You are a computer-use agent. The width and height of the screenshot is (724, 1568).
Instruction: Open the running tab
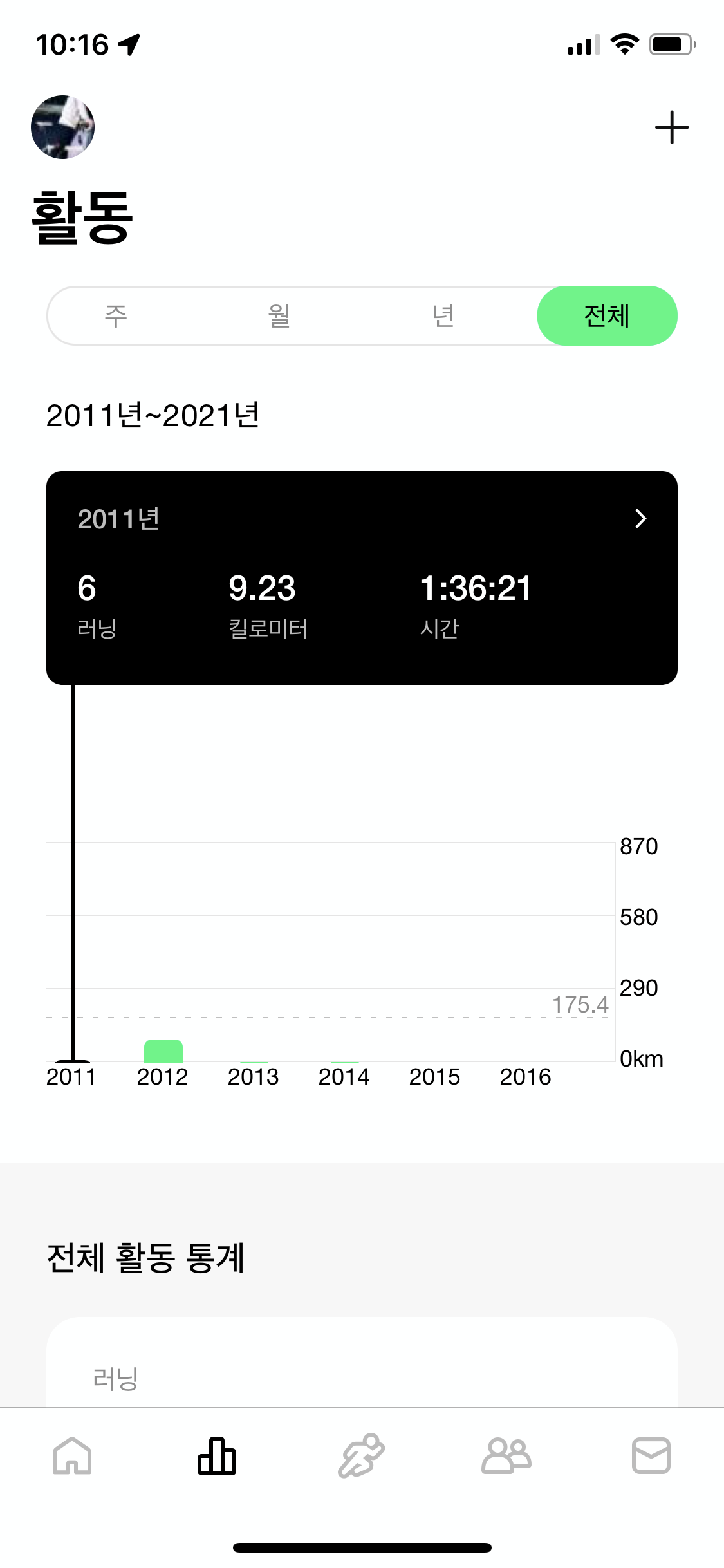tap(362, 1456)
